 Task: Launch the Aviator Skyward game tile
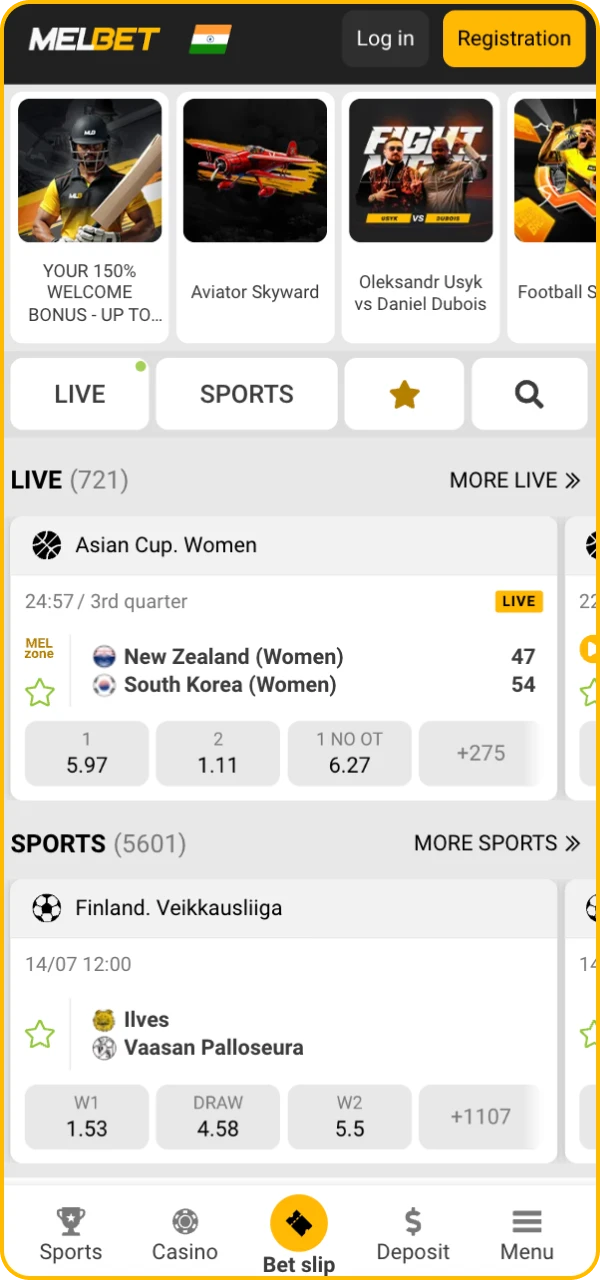(255, 217)
